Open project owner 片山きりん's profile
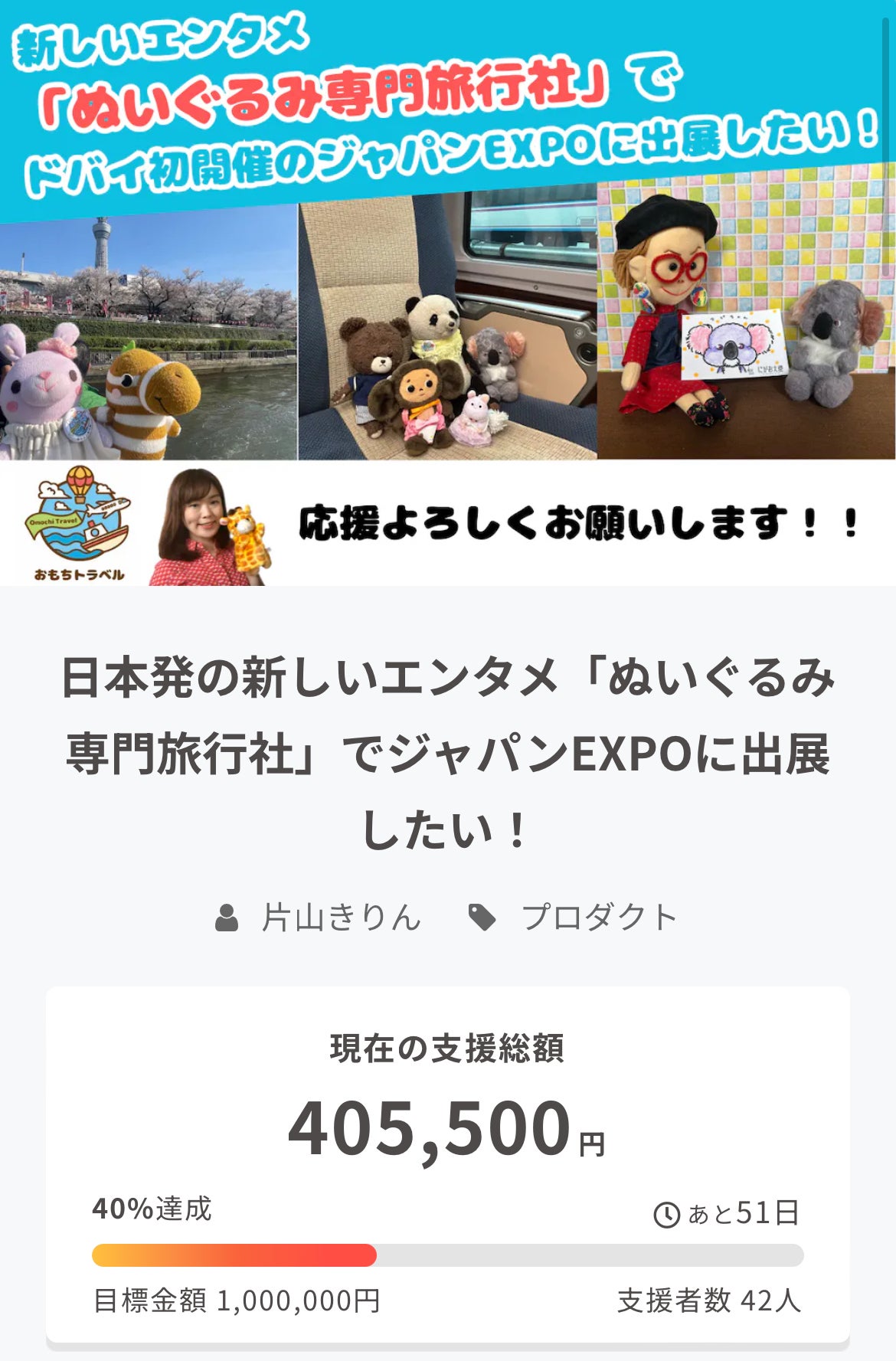This screenshot has width=896, height=1361. [340, 917]
